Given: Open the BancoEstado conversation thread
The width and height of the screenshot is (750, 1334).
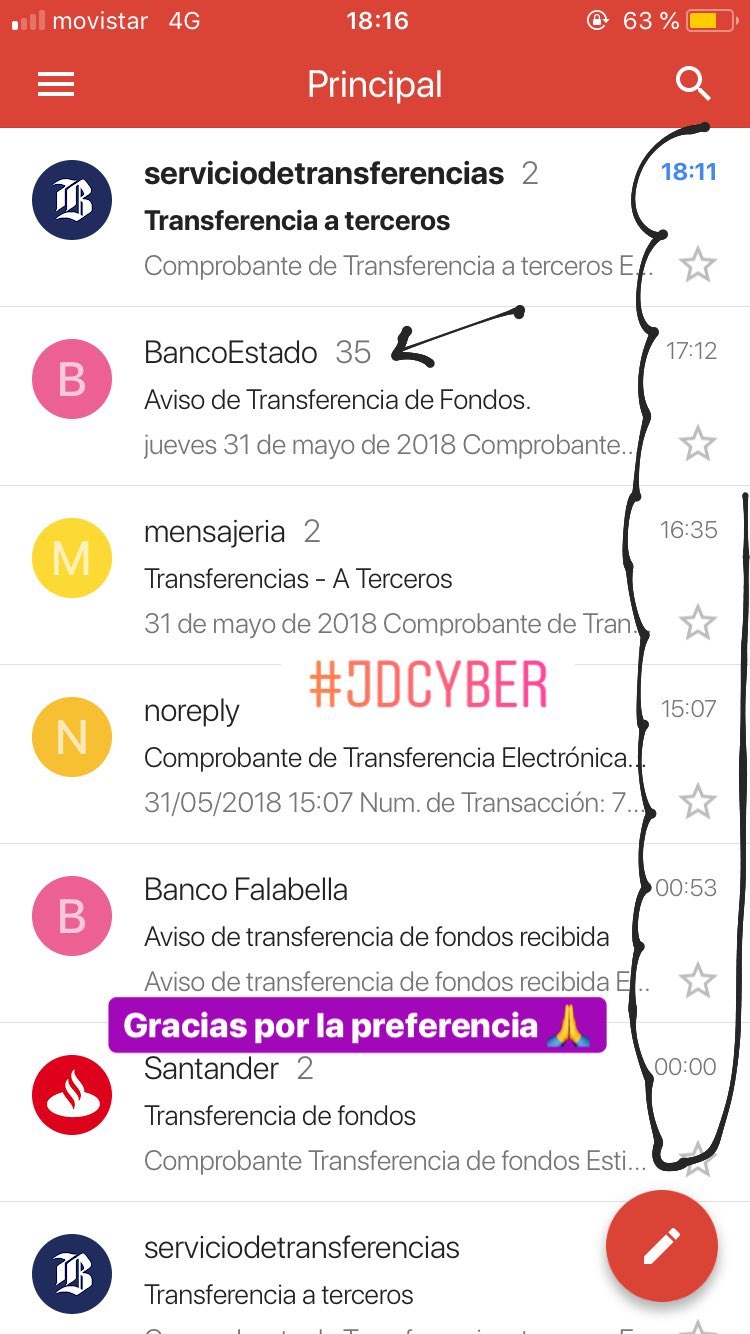Looking at the screenshot, I should point(375,396).
